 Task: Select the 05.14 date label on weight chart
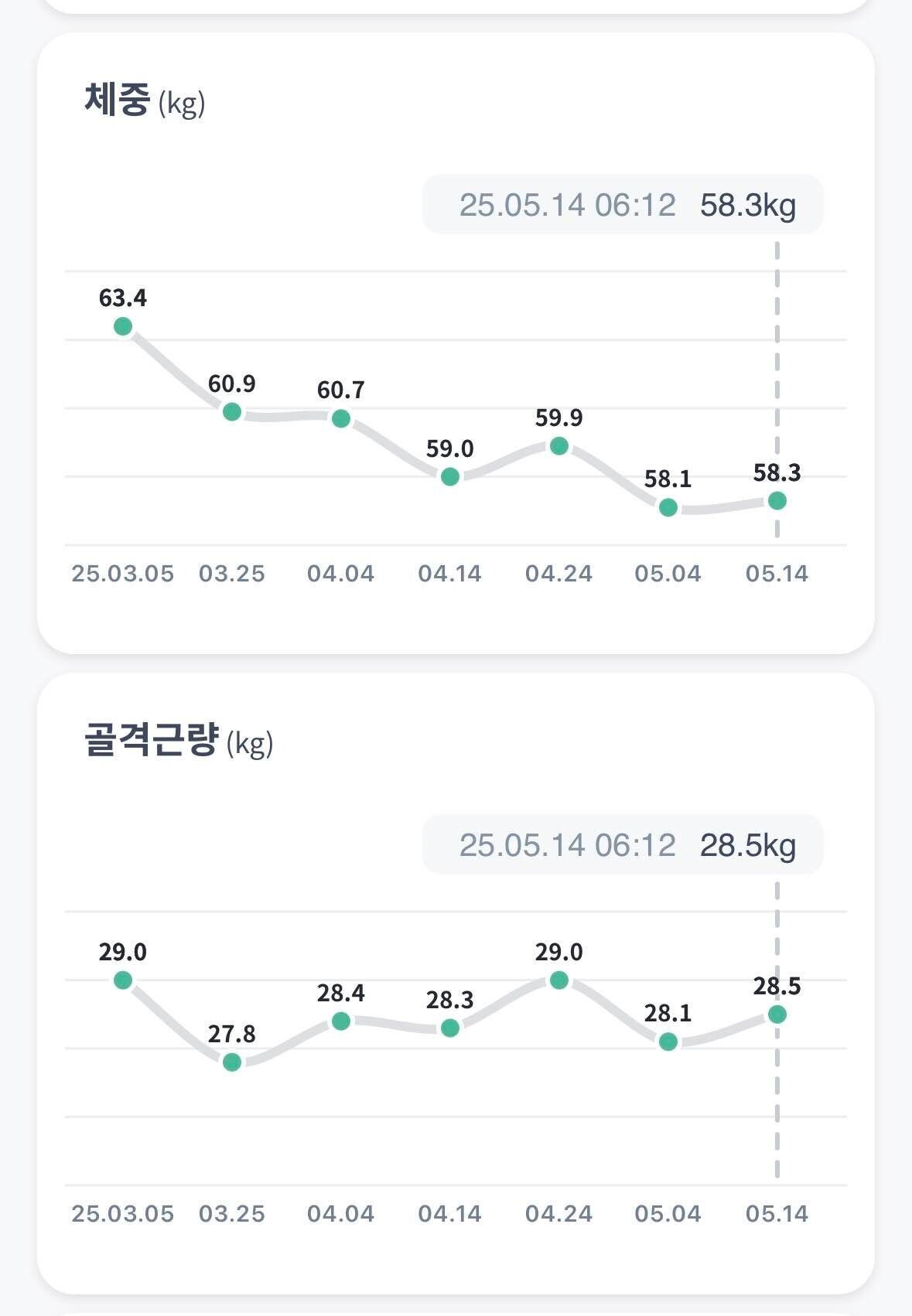(777, 574)
